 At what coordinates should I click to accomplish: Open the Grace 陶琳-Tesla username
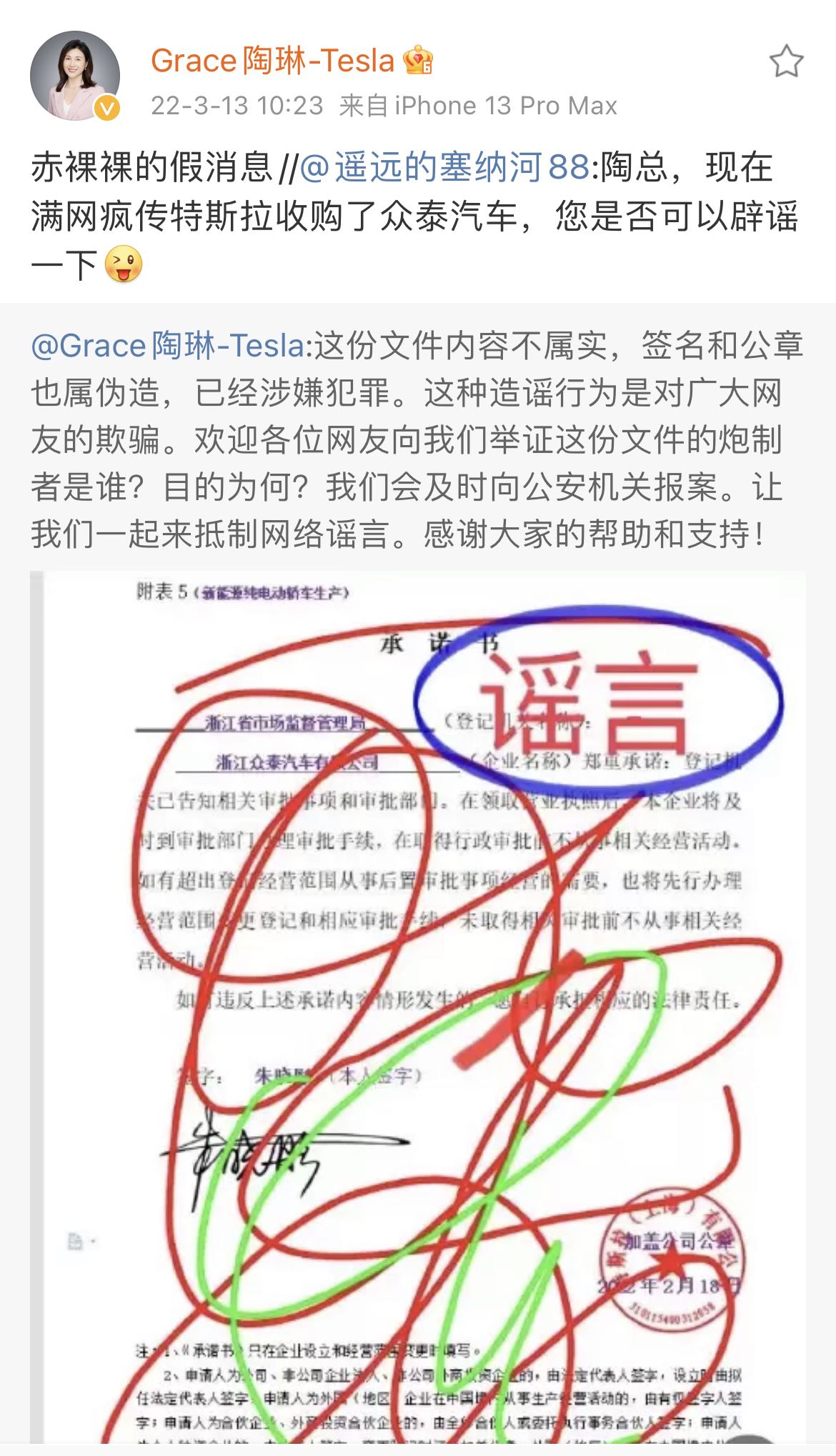(272, 61)
